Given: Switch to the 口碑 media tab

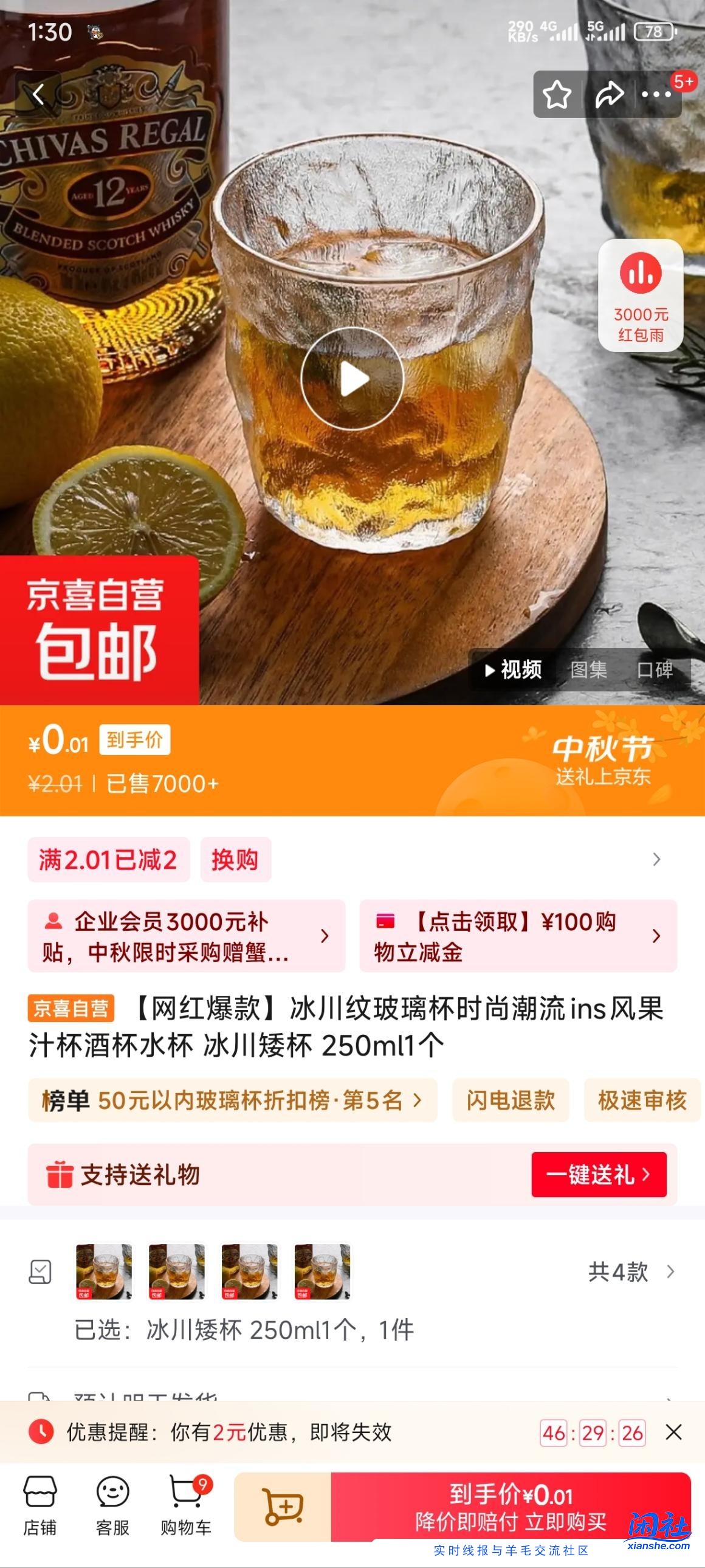Looking at the screenshot, I should point(655,670).
